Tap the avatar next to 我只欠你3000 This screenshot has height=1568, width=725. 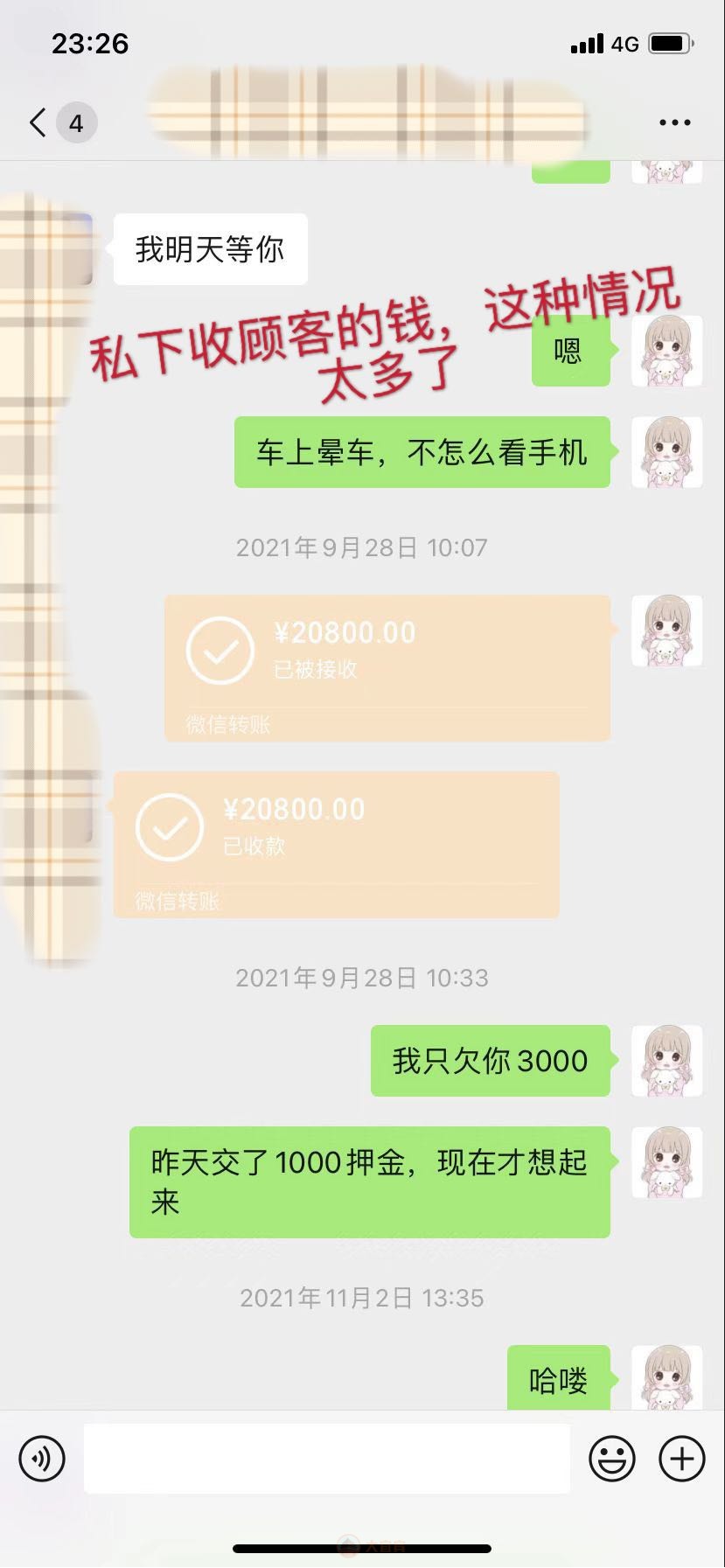[x=666, y=1061]
